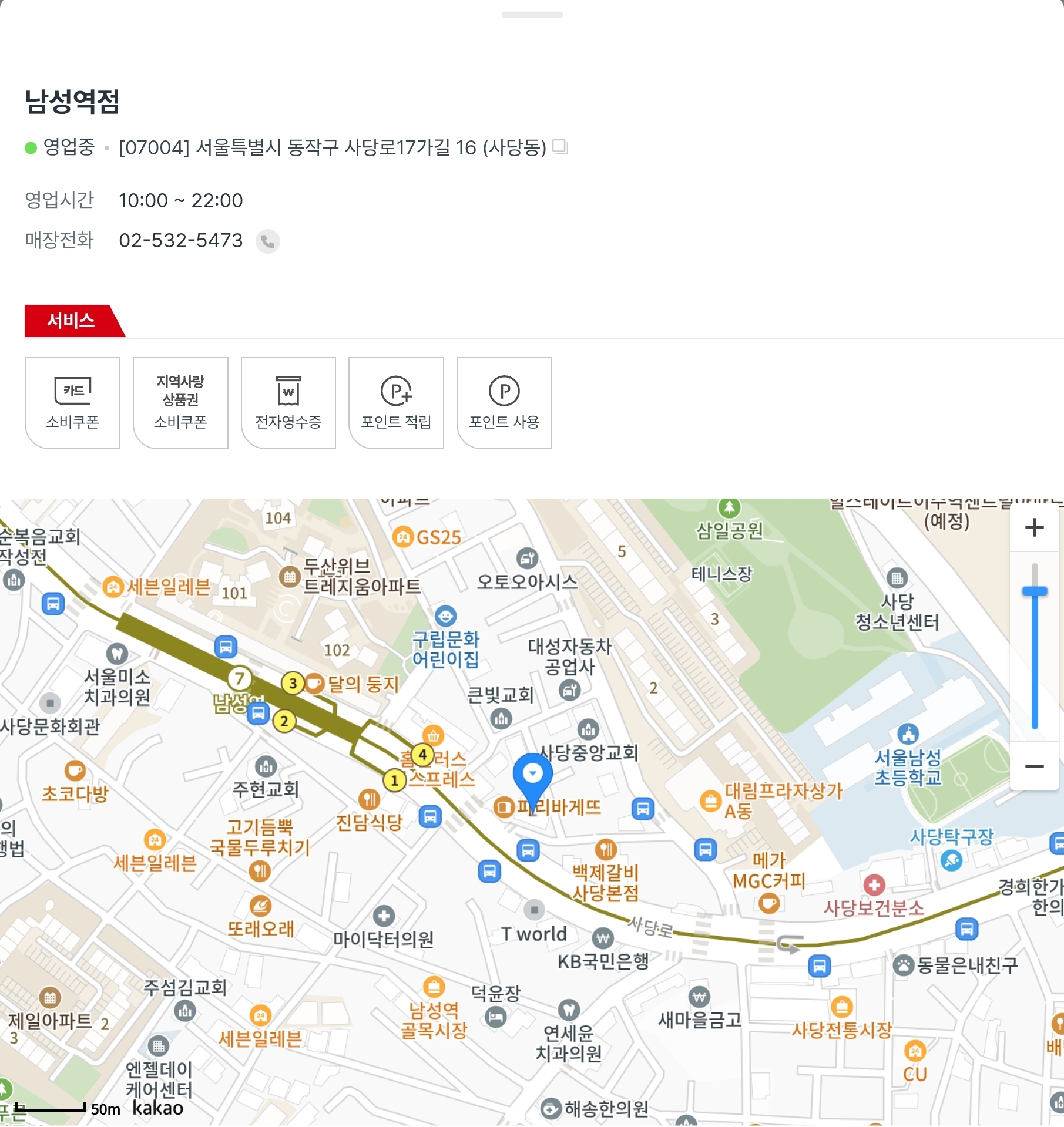Select the 카드 소비쿠폰 service icon

[72, 403]
